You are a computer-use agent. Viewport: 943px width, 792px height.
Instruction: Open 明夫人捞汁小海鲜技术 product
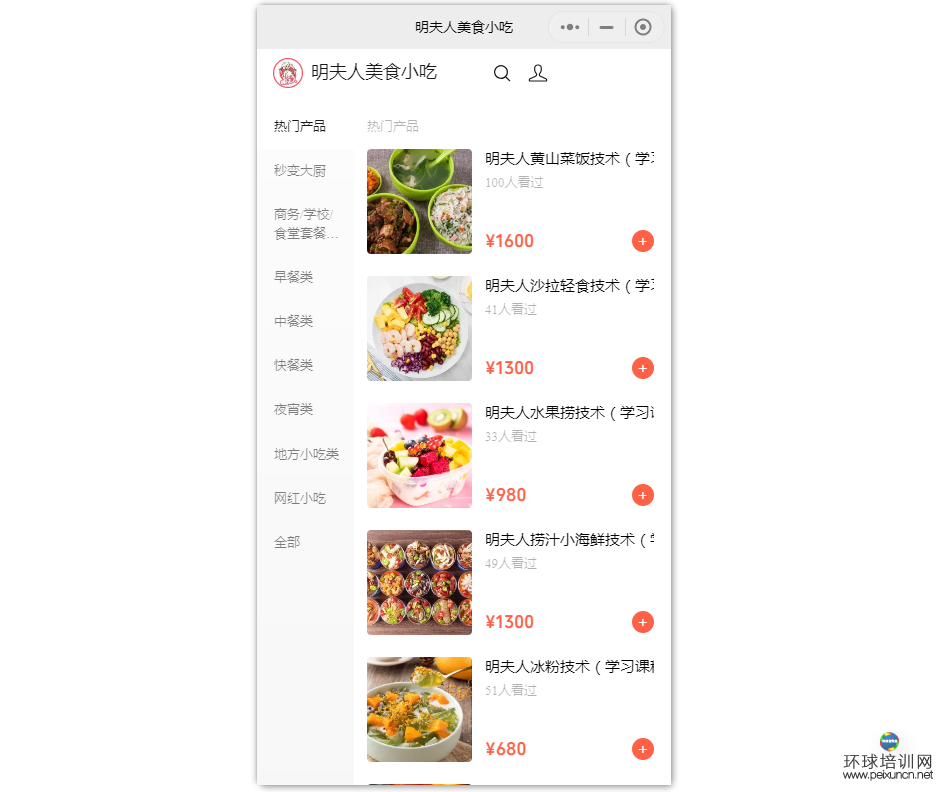coord(567,540)
